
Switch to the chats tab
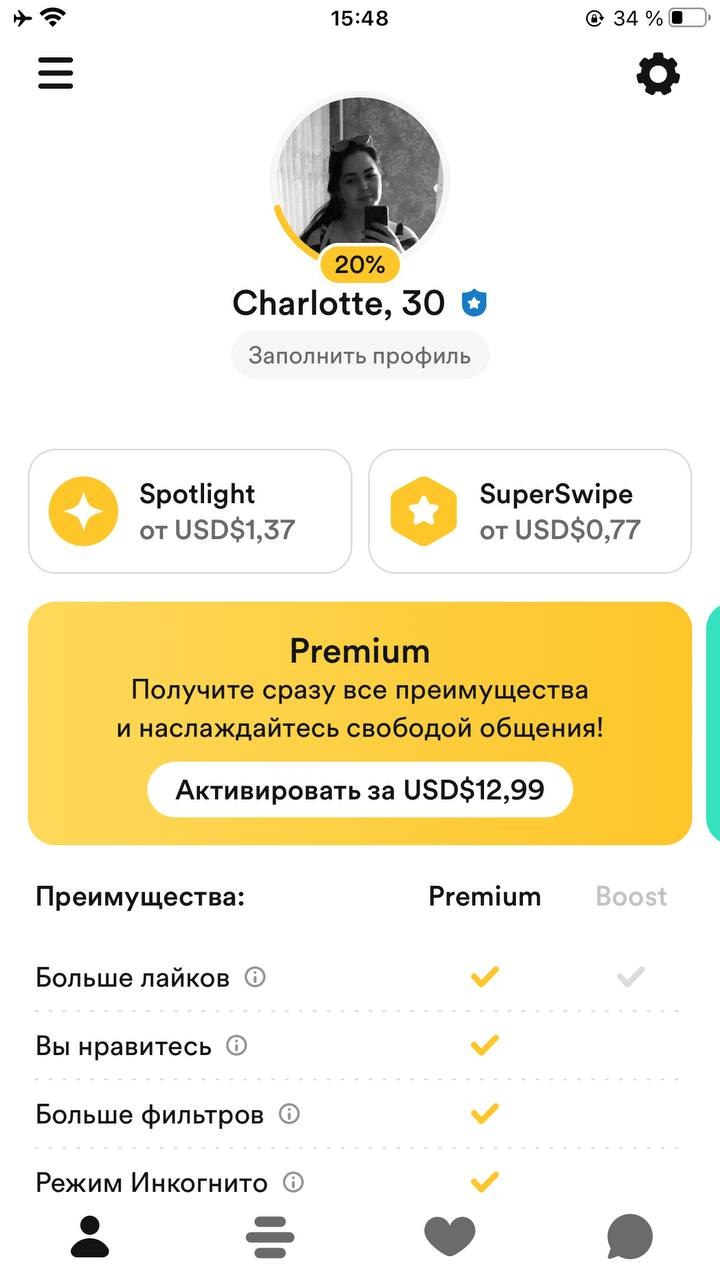tap(630, 1238)
